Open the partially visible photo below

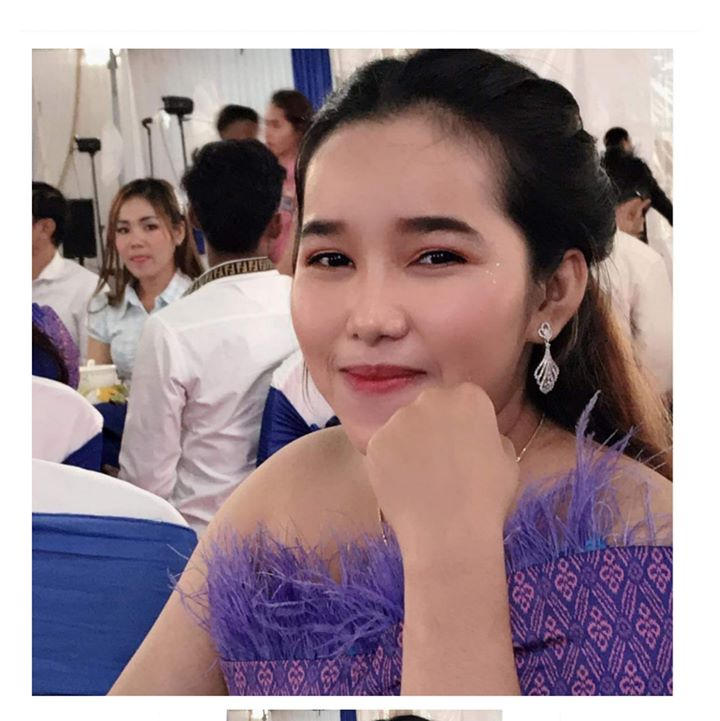364,715
